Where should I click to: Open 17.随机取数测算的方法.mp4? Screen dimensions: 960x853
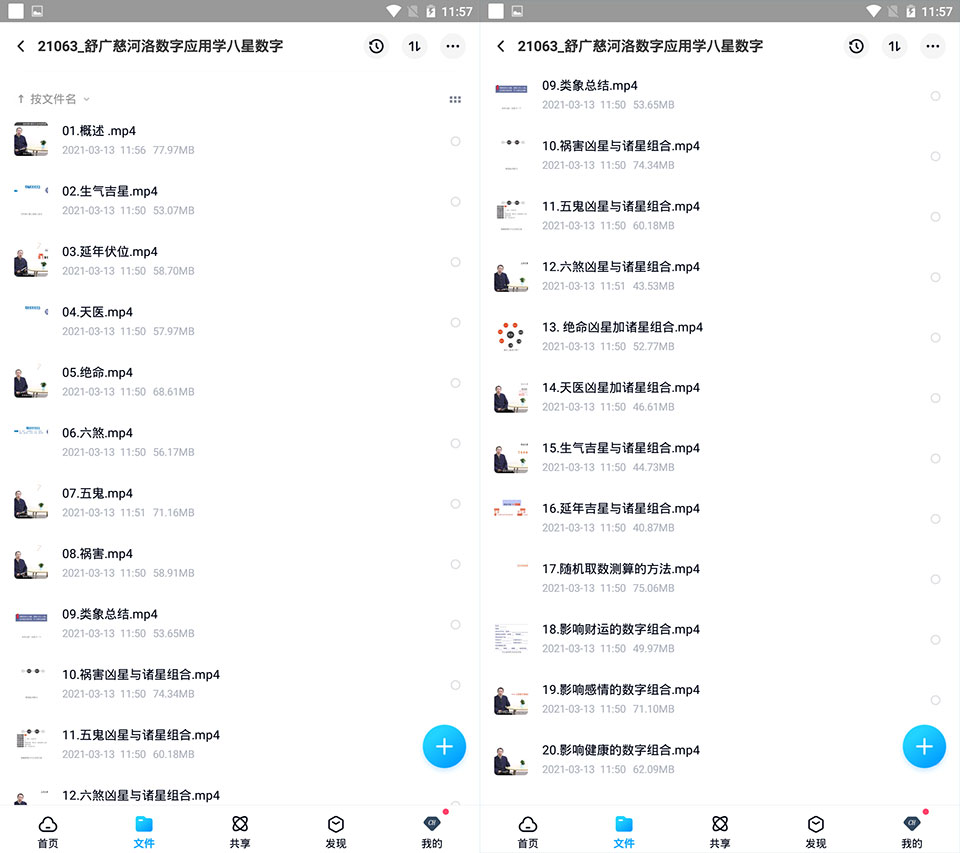point(720,578)
